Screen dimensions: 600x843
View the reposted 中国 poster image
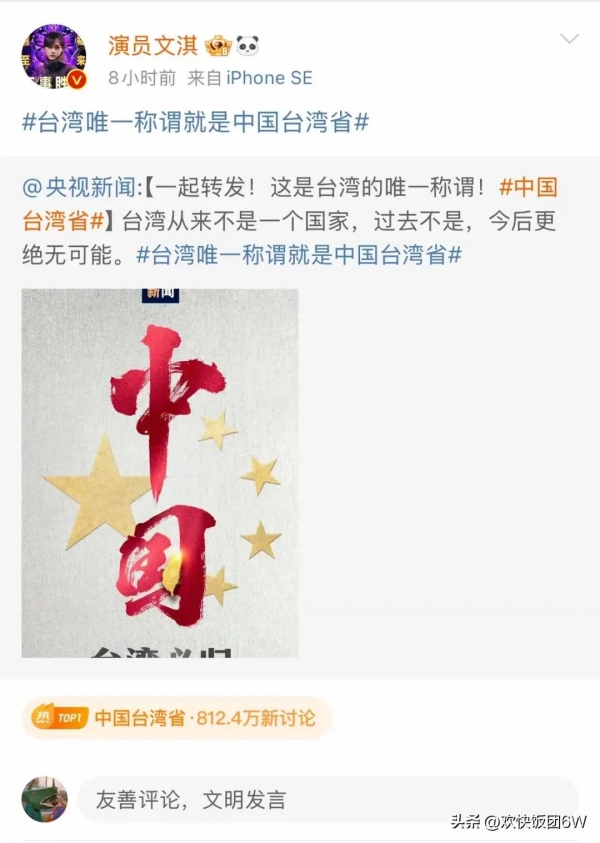(x=160, y=472)
